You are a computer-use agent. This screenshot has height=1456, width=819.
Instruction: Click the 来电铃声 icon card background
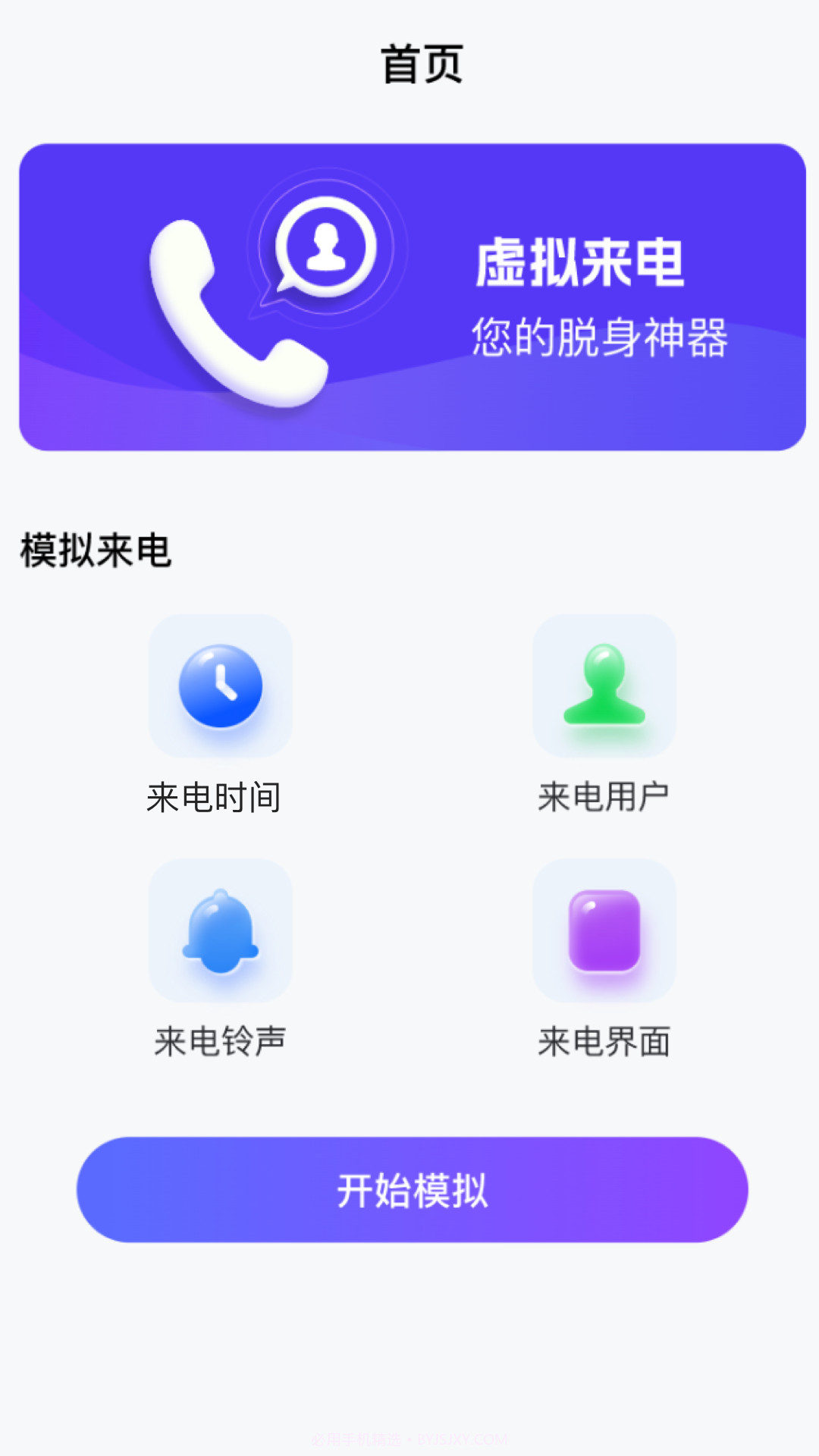219,931
